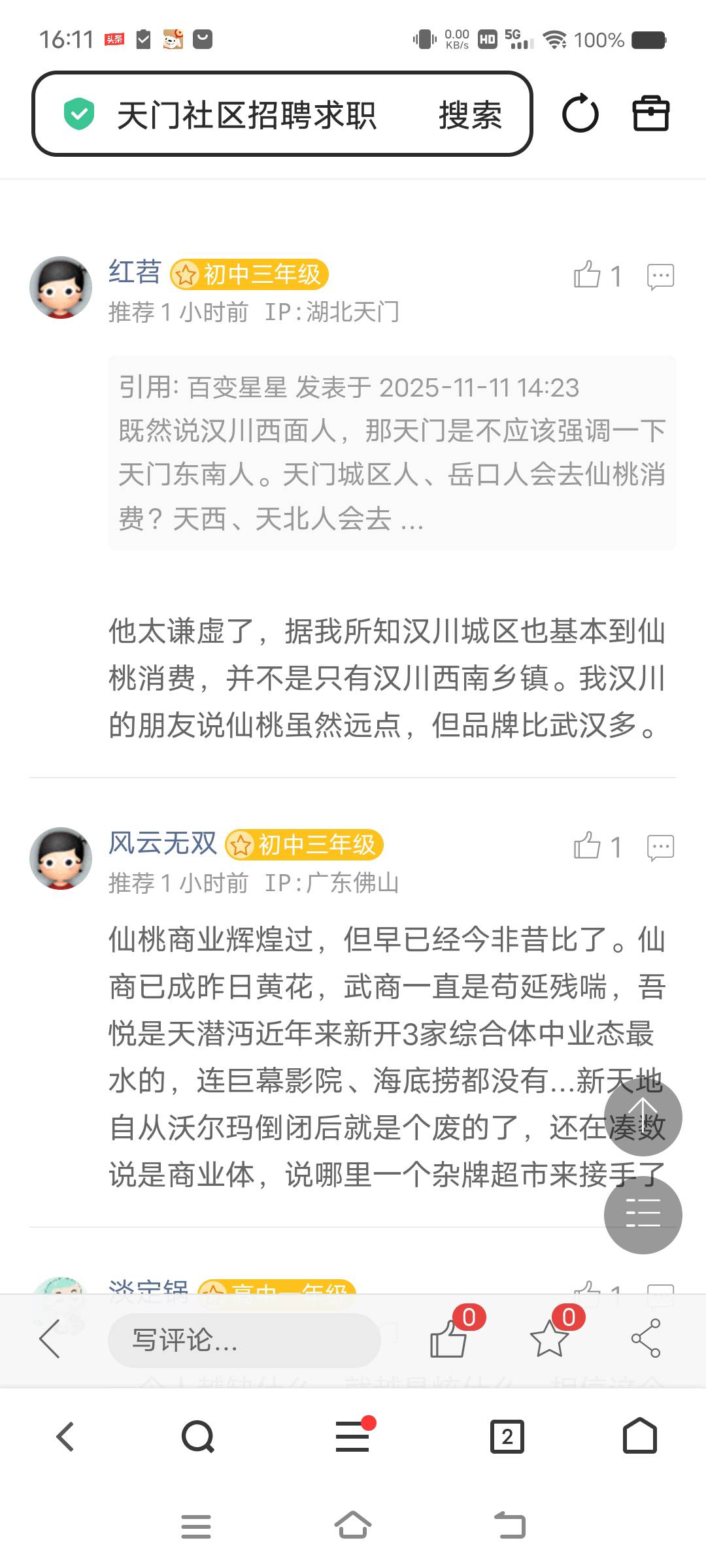Open the browser toolbox icon

click(650, 114)
